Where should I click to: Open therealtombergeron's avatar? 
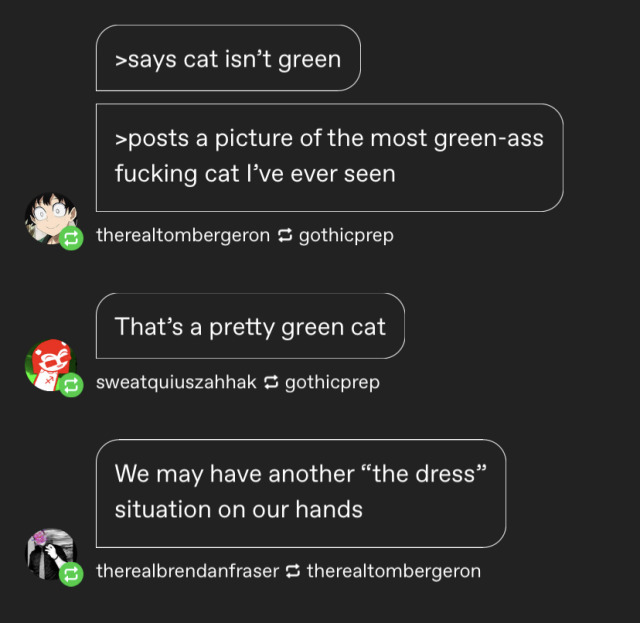tap(50, 217)
